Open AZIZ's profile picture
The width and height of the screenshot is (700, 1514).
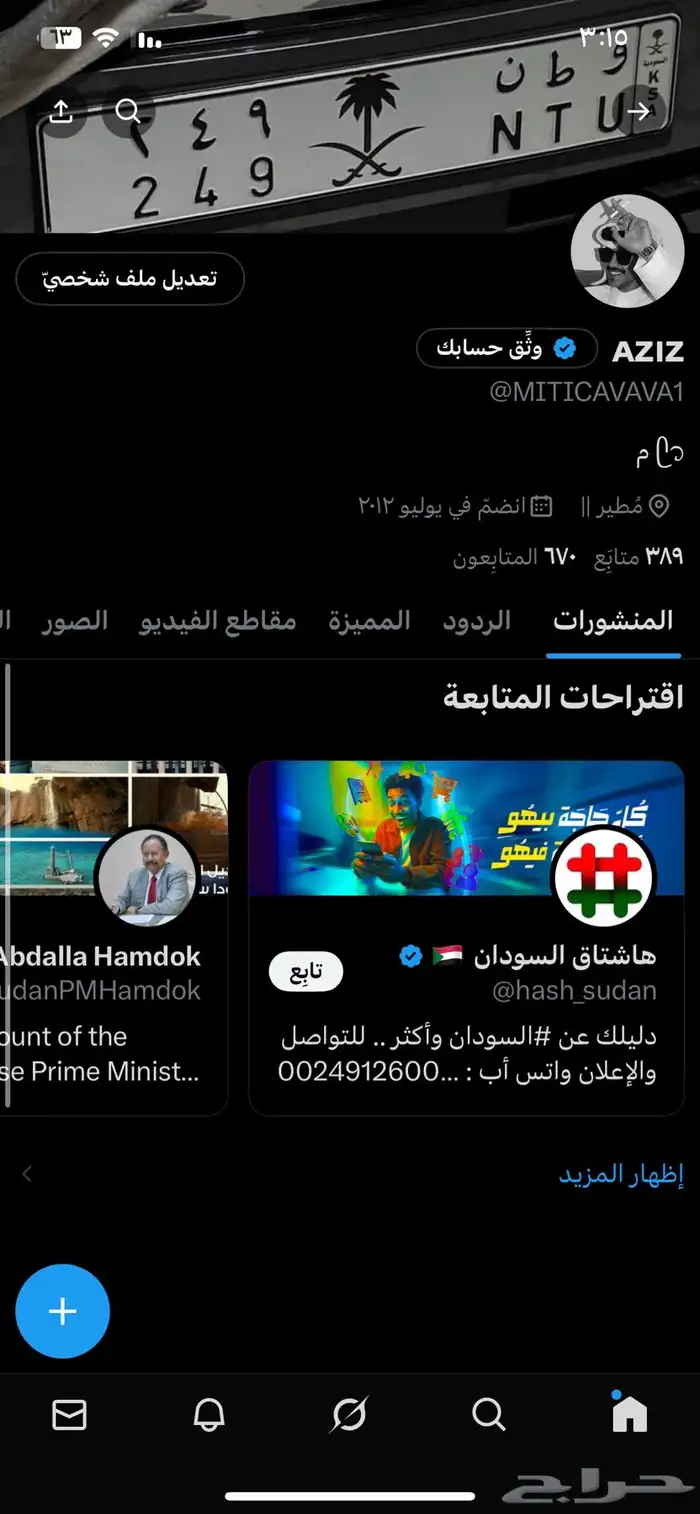(x=627, y=251)
